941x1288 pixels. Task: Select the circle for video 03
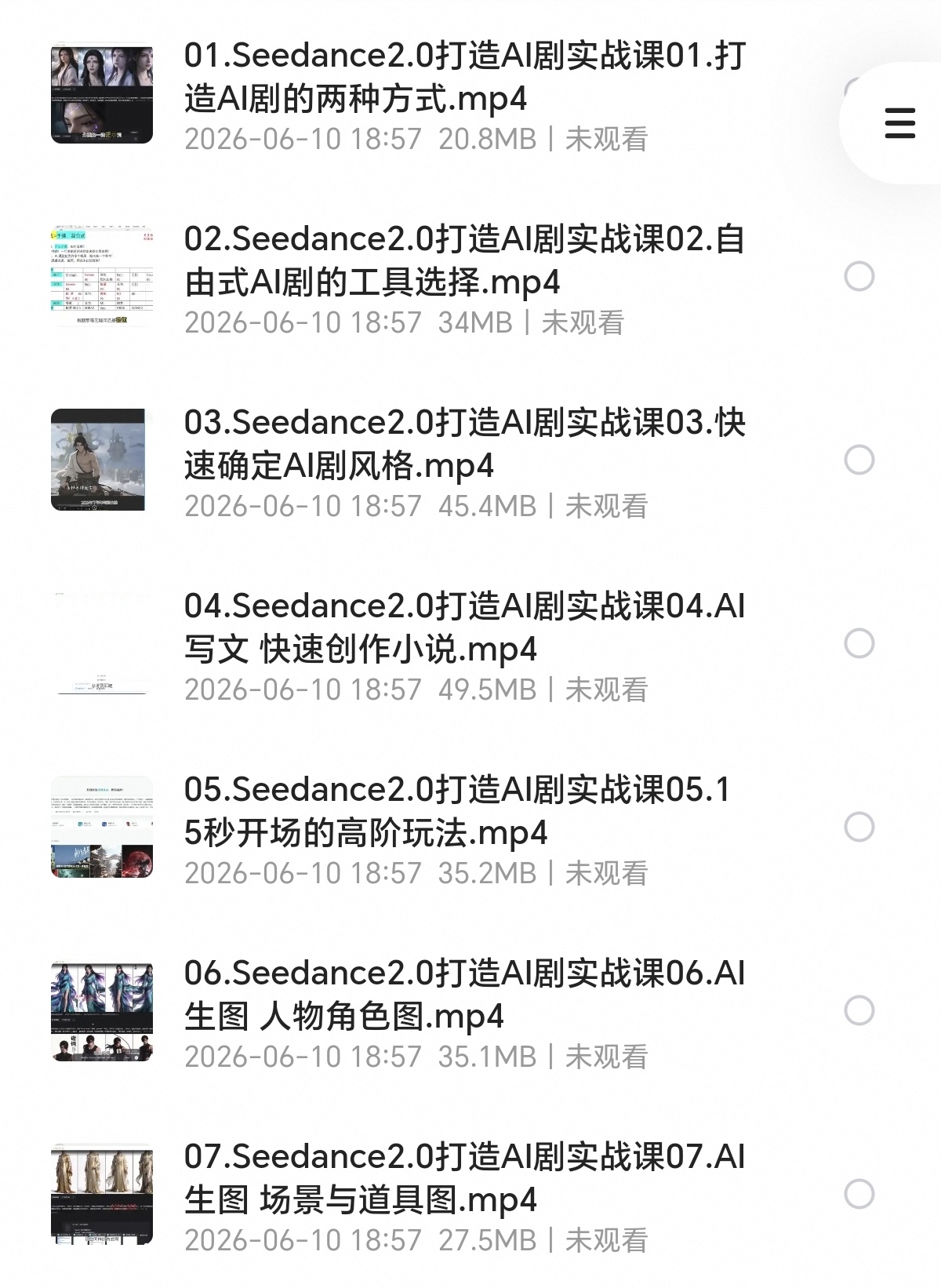pos(859,460)
